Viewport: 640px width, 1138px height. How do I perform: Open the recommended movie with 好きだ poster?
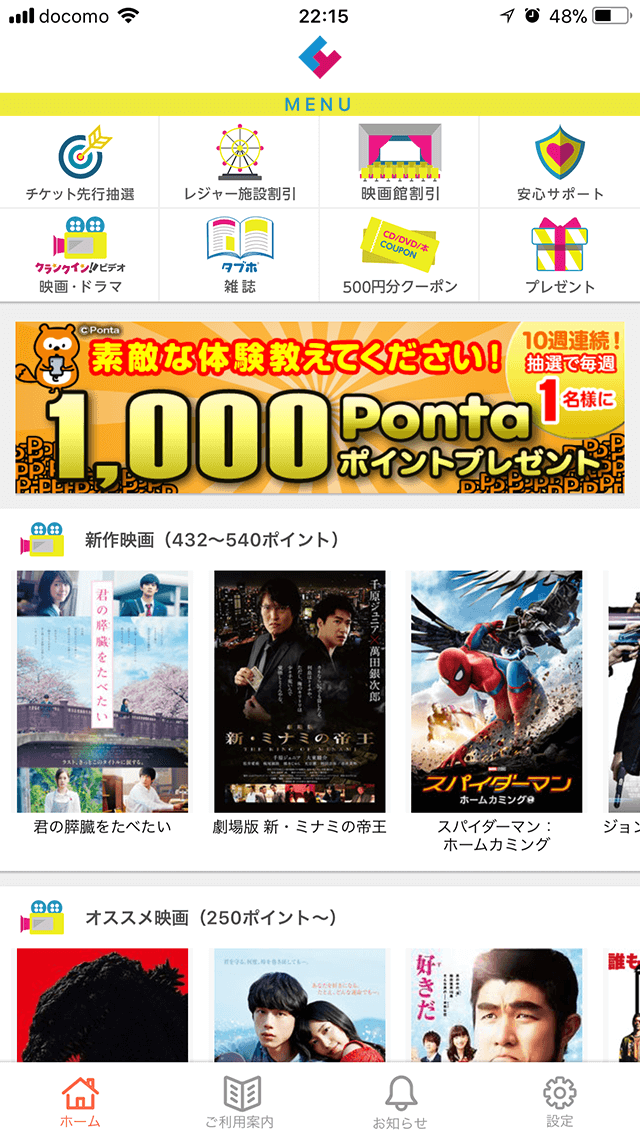tap(496, 1005)
